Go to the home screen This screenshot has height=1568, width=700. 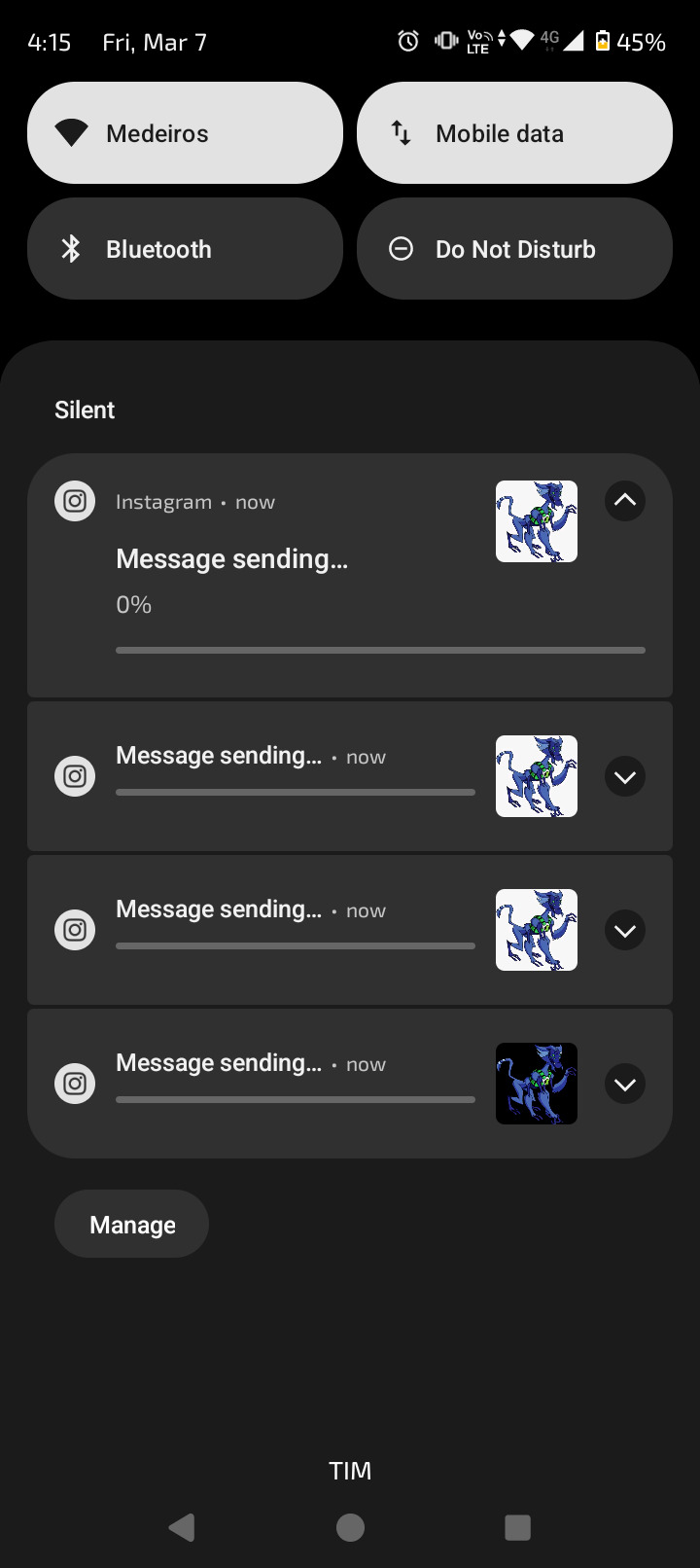(x=350, y=1527)
